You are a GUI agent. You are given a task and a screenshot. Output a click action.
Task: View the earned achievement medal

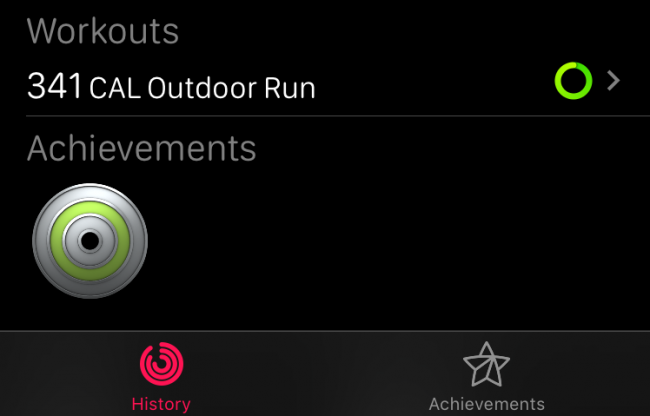(x=90, y=241)
